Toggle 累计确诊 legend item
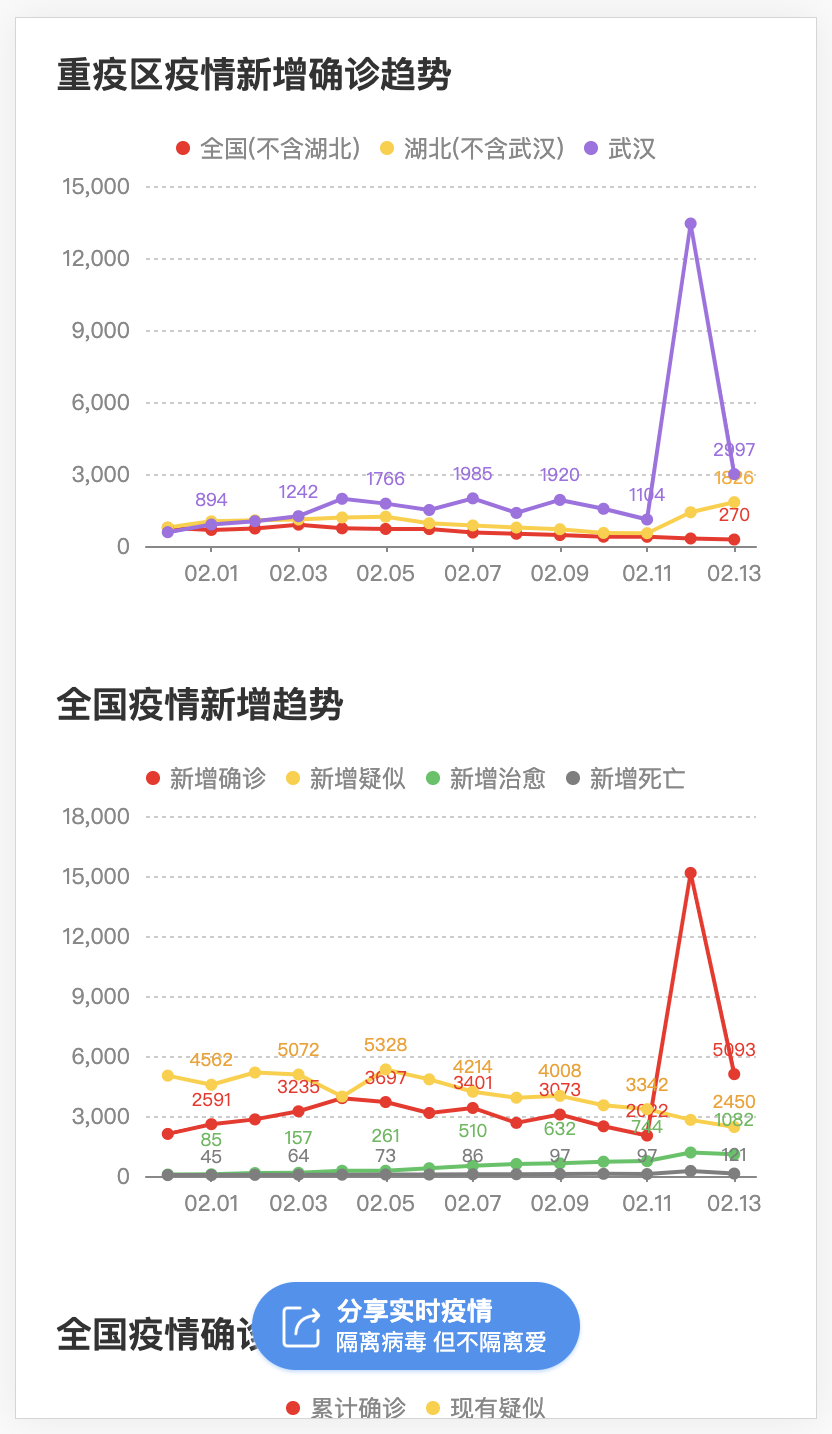832x1434 pixels. [x=347, y=1408]
